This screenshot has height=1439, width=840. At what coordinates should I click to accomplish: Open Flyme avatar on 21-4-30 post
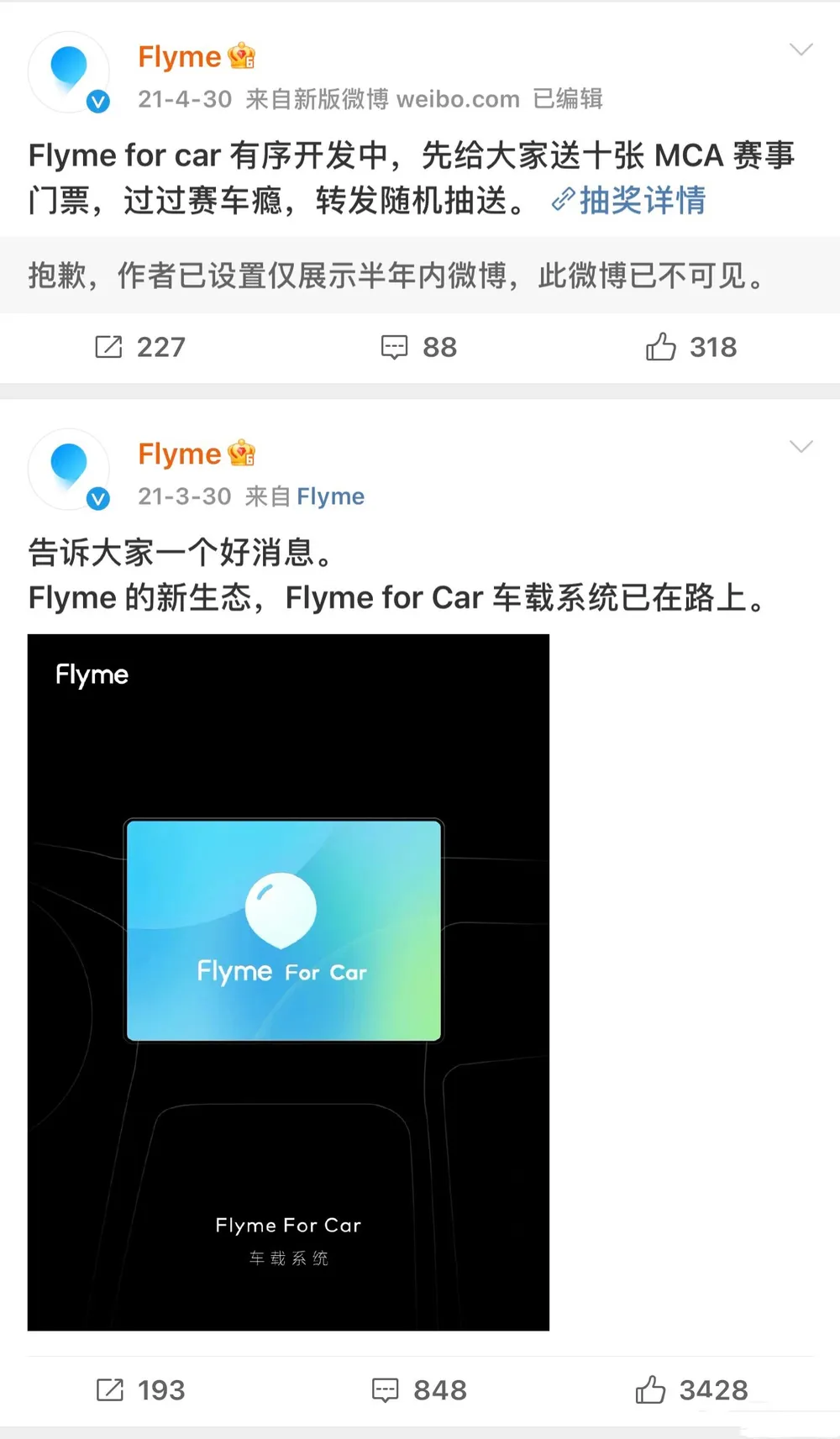tap(69, 72)
